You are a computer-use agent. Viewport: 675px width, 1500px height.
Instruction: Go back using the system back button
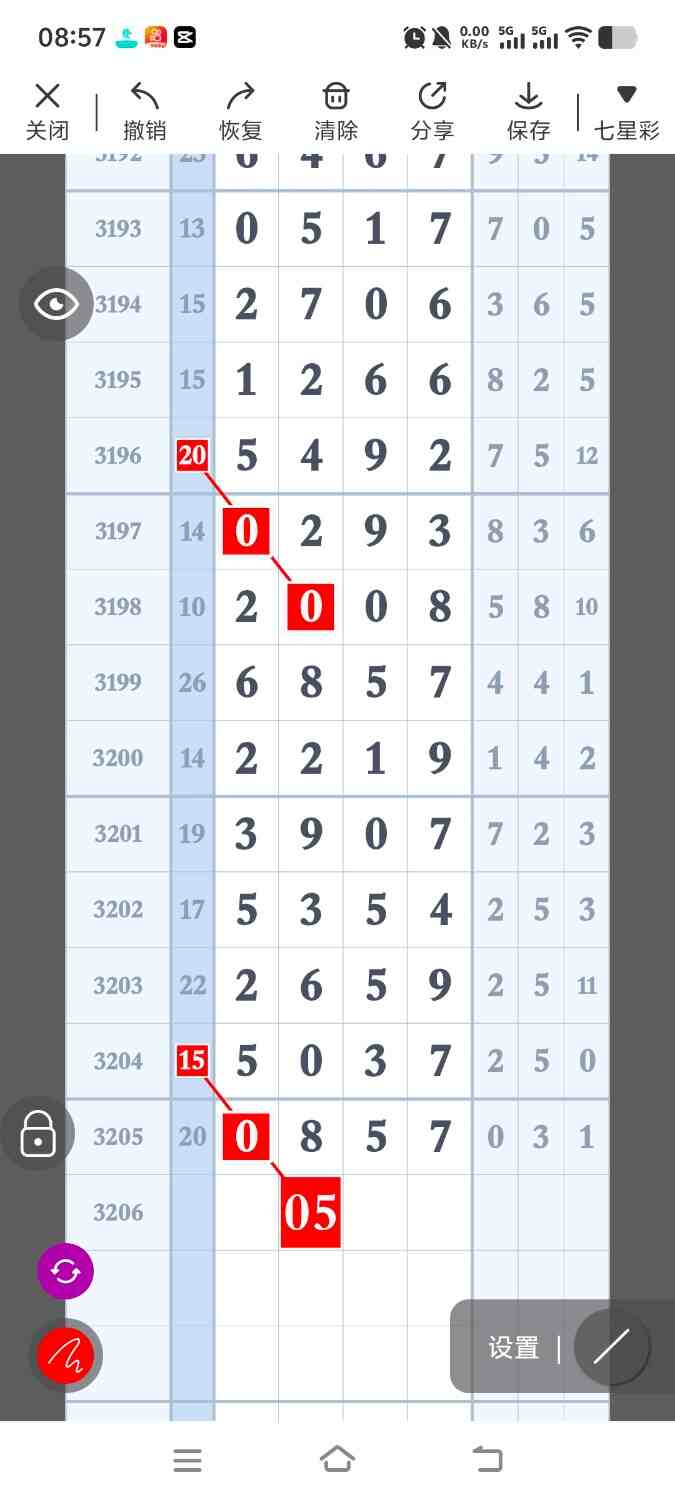(x=488, y=1460)
